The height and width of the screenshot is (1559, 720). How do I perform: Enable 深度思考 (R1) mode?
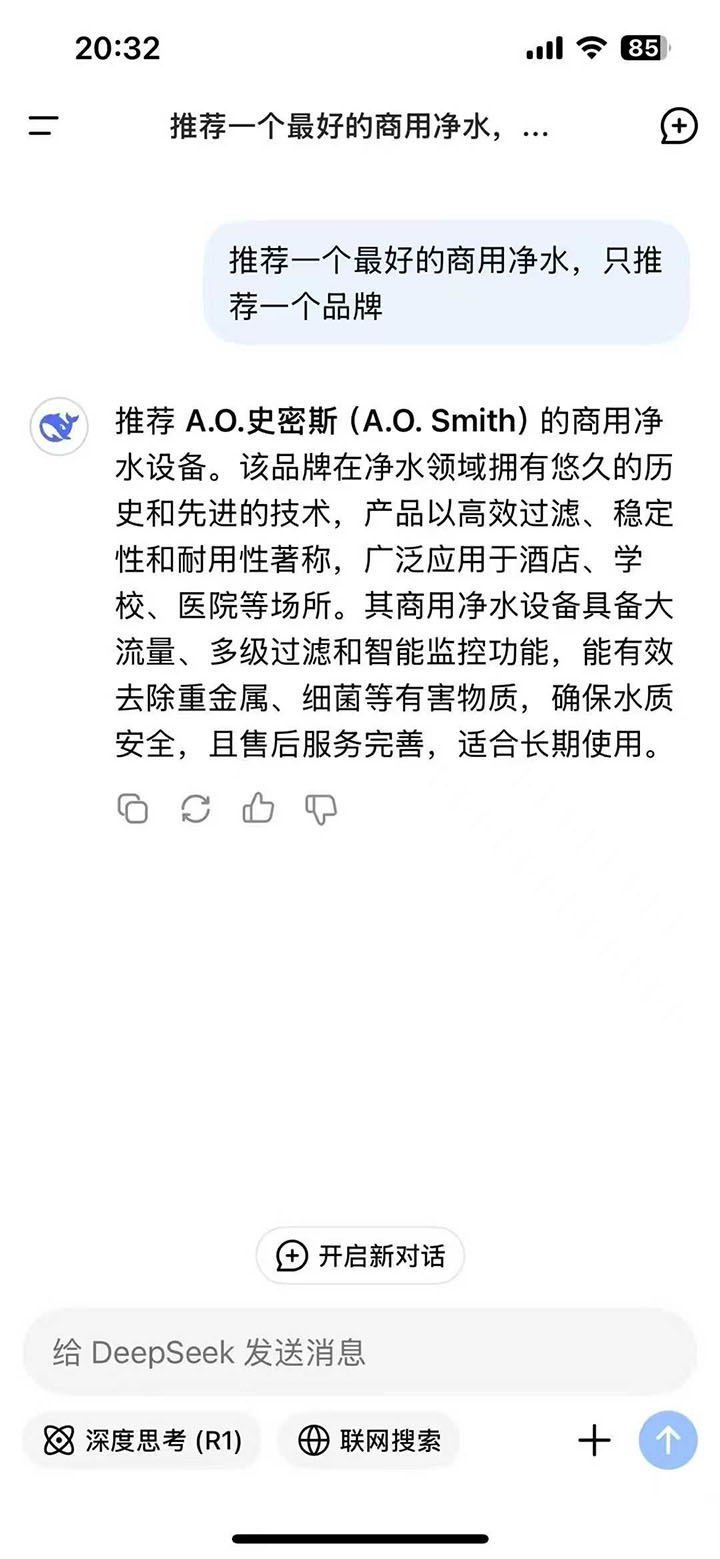pyautogui.click(x=142, y=1440)
